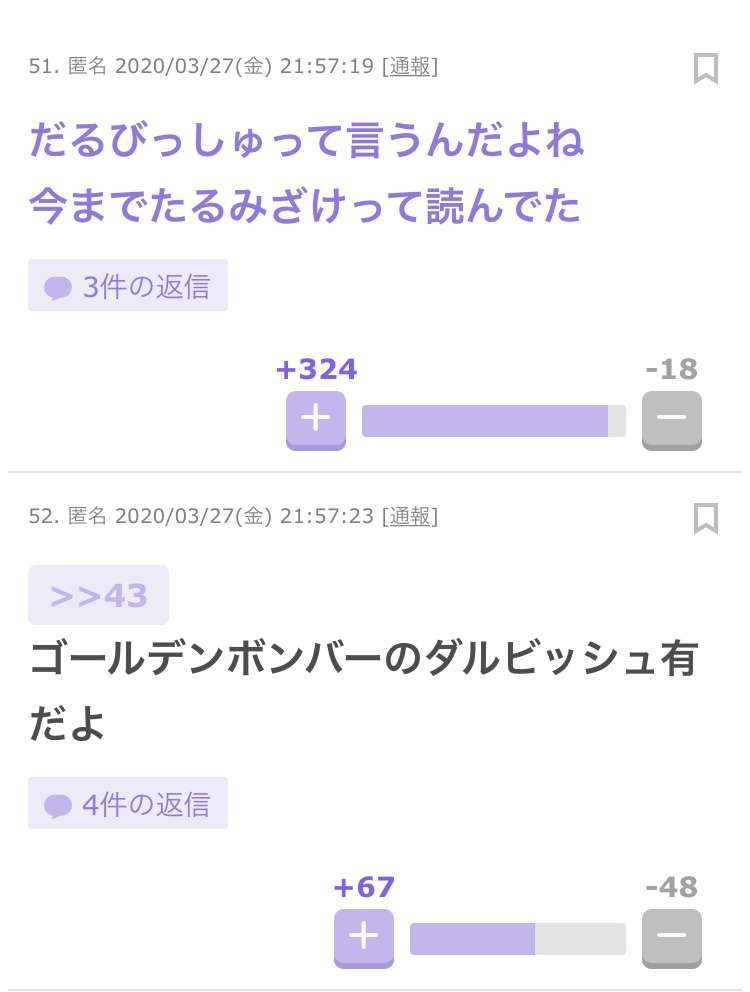Bookmark comment 51

pos(706,68)
